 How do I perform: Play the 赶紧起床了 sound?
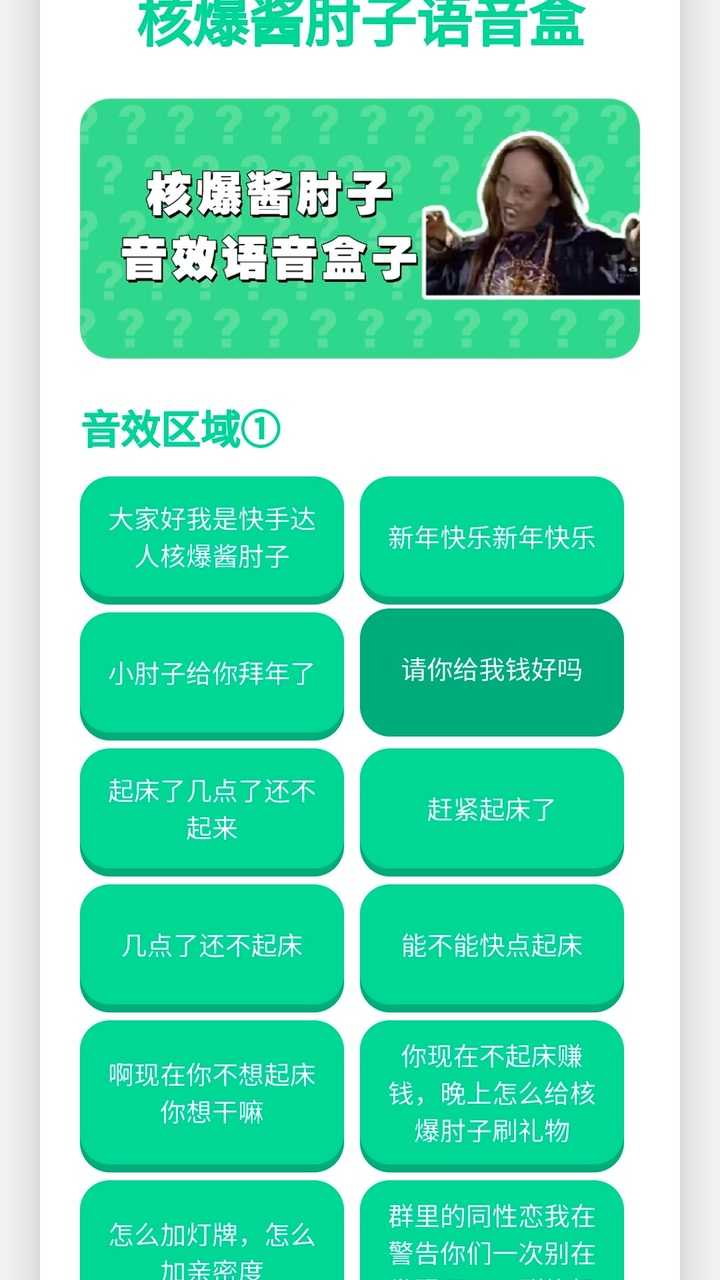tap(492, 810)
